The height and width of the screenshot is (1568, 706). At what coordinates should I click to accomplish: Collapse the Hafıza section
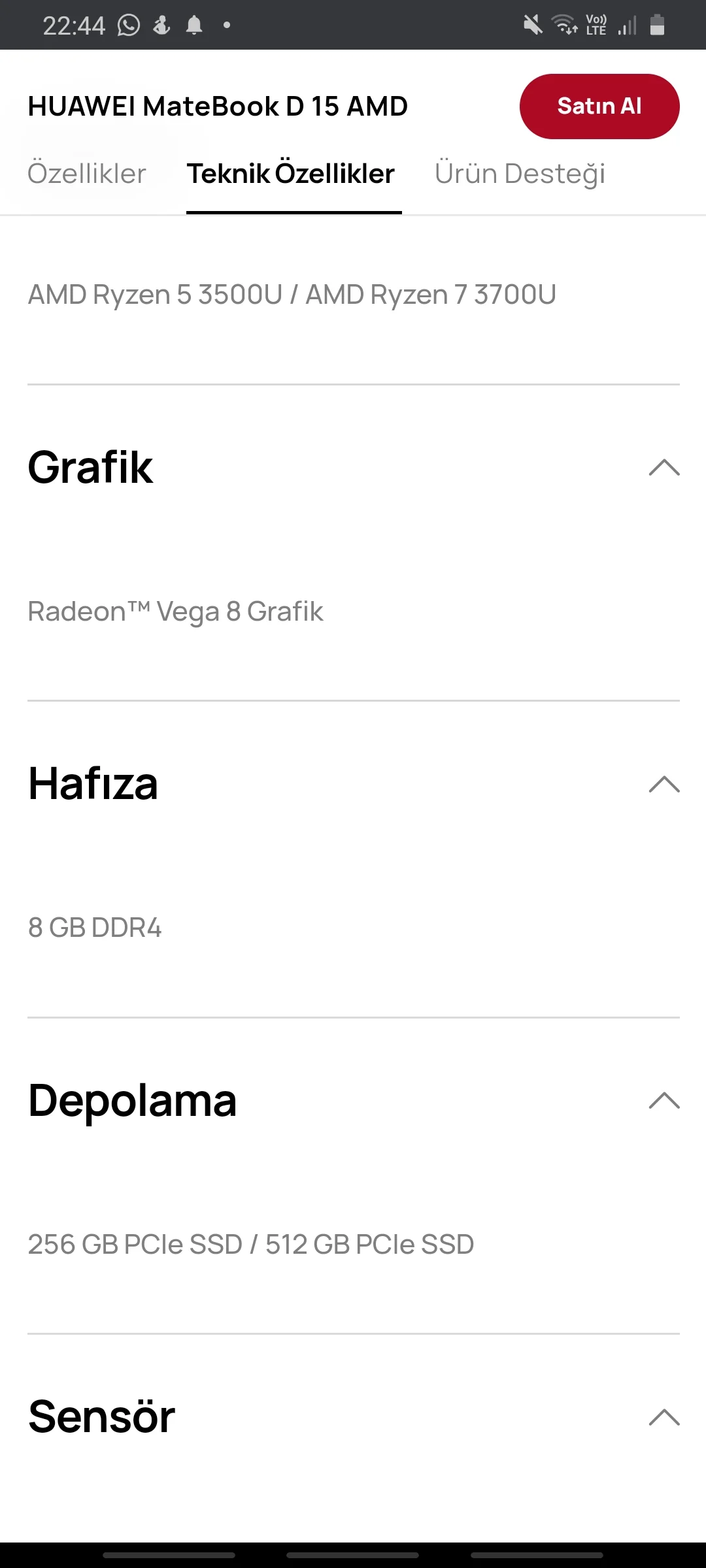point(664,784)
